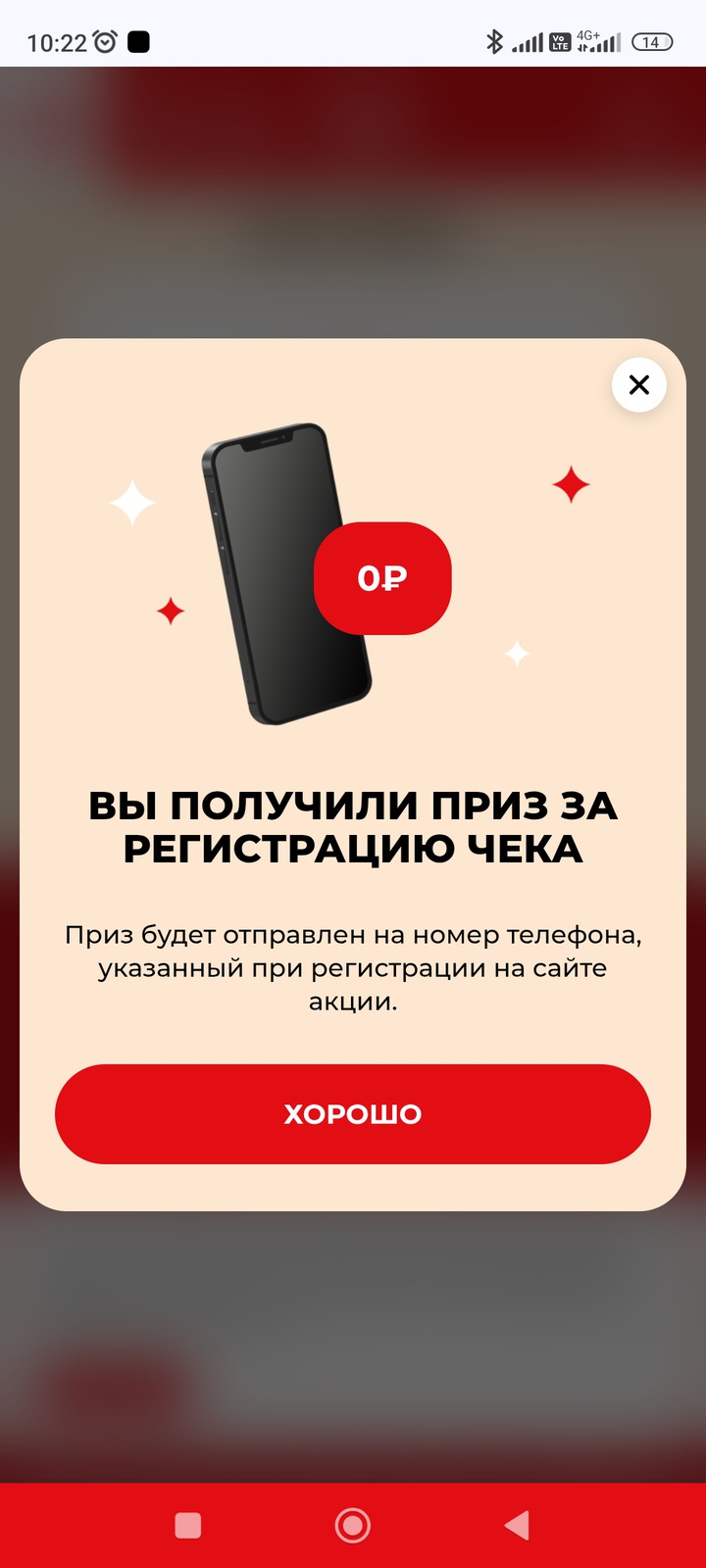Confirm with the ХОРОШО button
706x1568 pixels.
[x=353, y=1114]
